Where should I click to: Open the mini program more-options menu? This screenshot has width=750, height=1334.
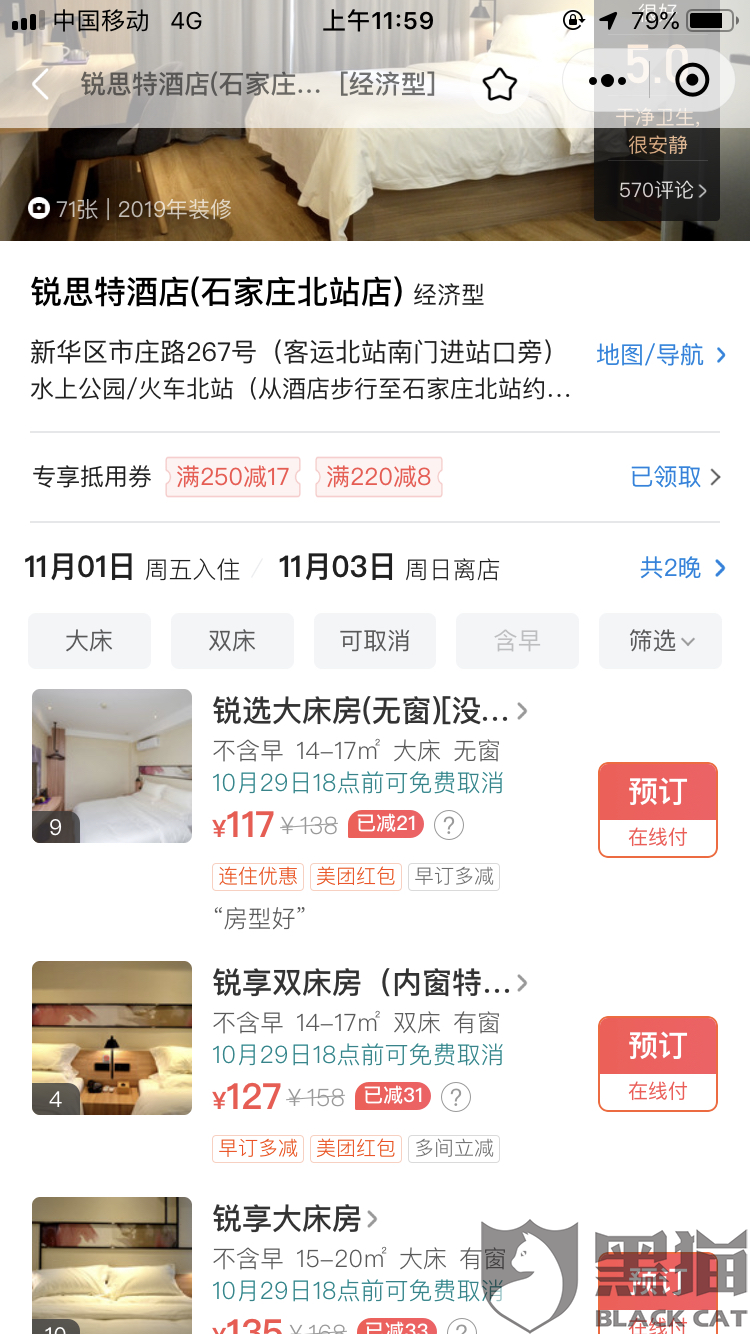point(607,81)
